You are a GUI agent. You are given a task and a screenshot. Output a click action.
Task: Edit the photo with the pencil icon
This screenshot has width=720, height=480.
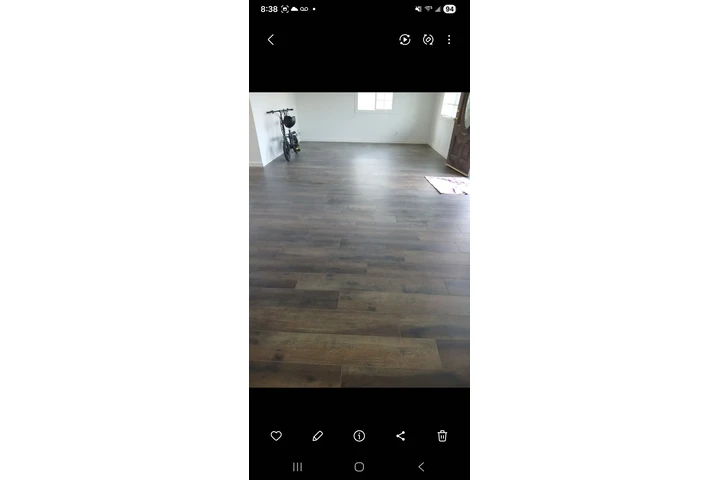tap(318, 436)
